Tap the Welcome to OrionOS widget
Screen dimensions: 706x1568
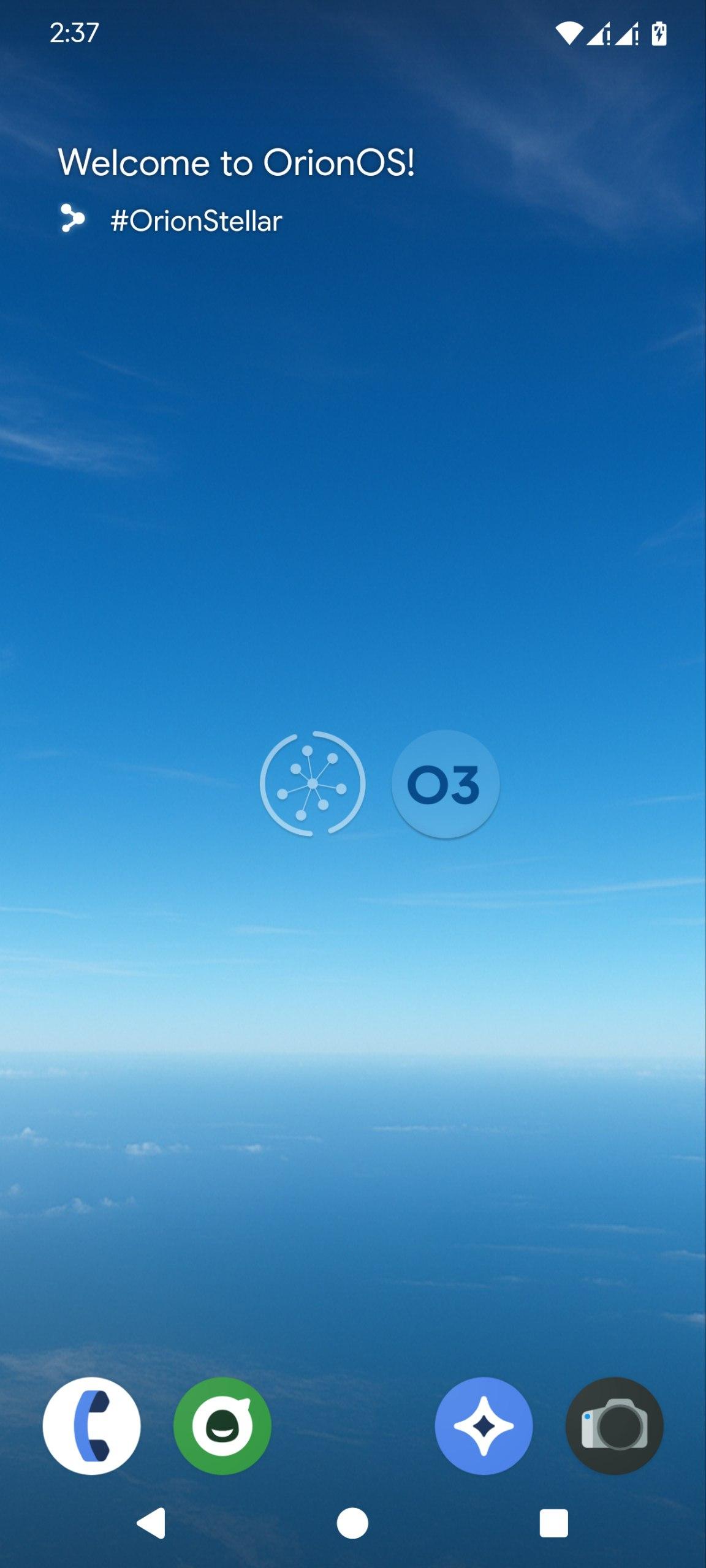[x=236, y=163]
